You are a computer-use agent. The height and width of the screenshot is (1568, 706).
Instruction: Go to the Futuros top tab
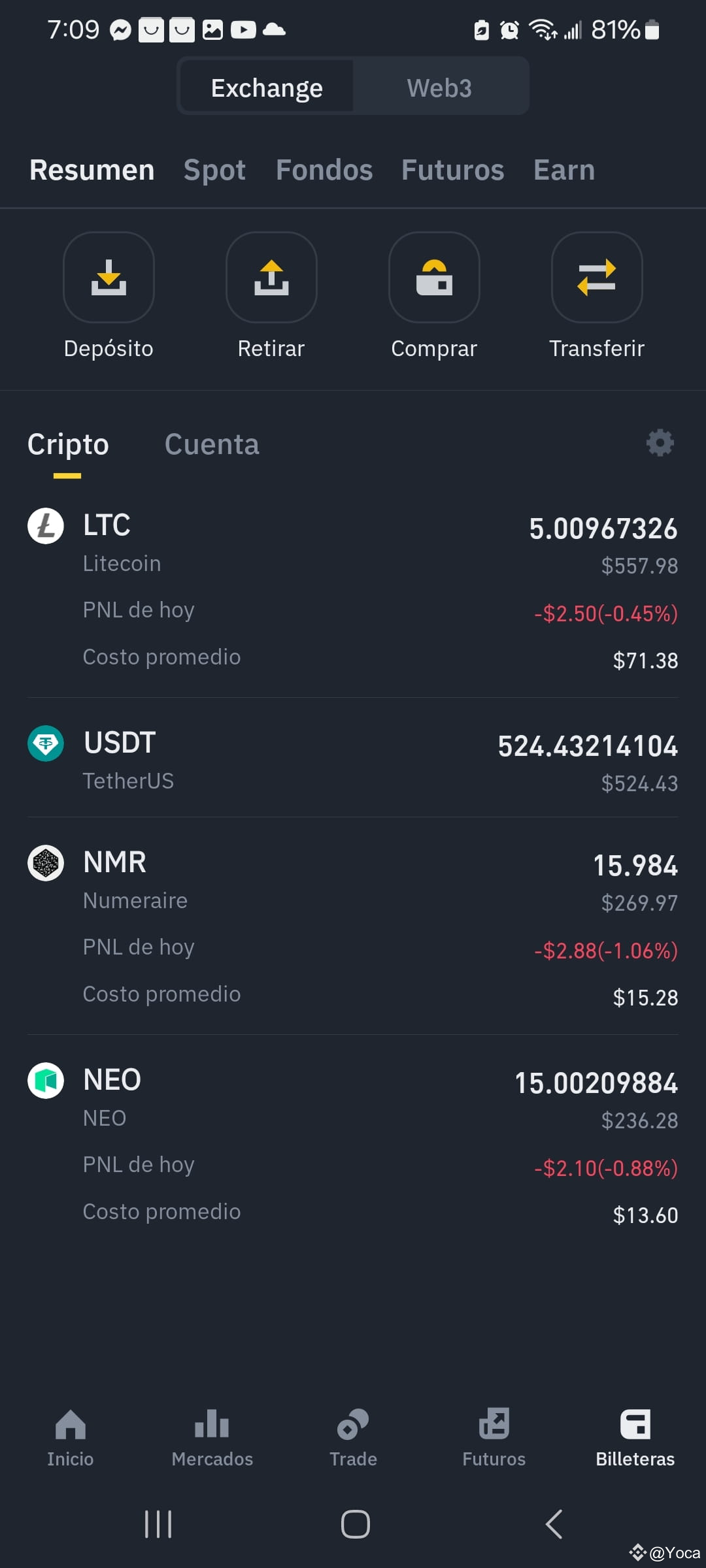tap(452, 170)
